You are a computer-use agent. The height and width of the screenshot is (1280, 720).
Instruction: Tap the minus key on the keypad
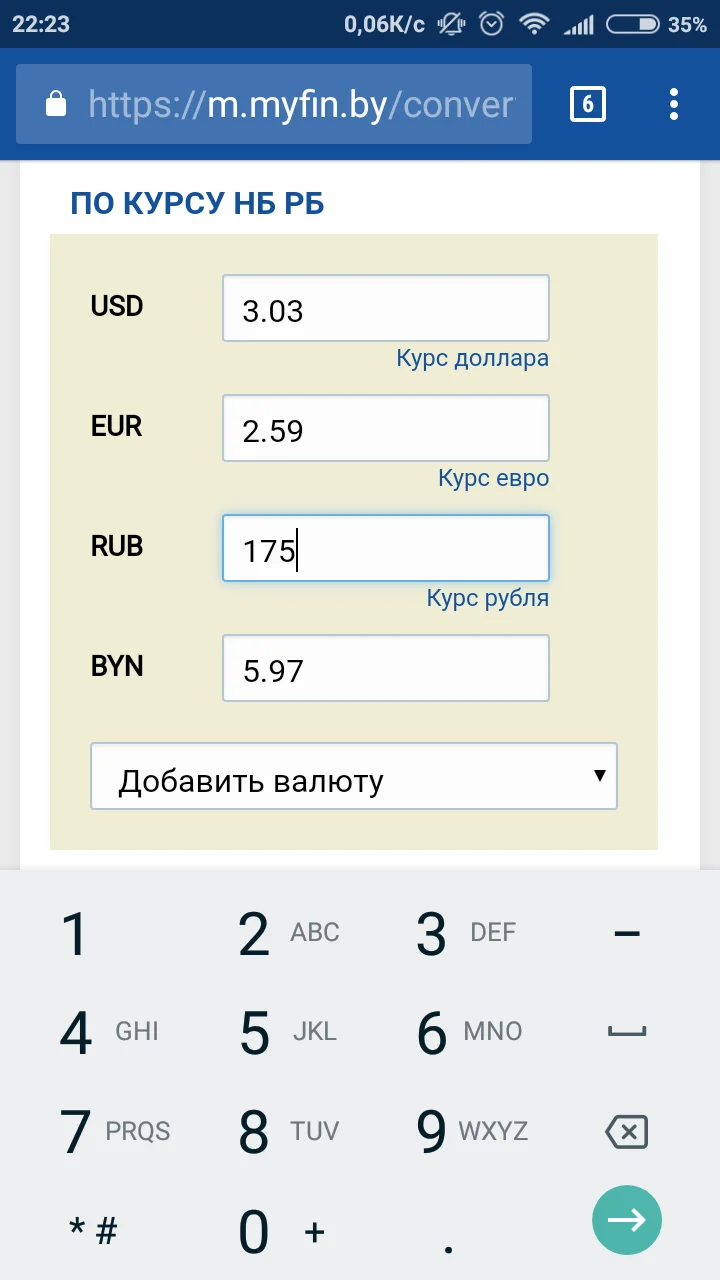coord(627,932)
